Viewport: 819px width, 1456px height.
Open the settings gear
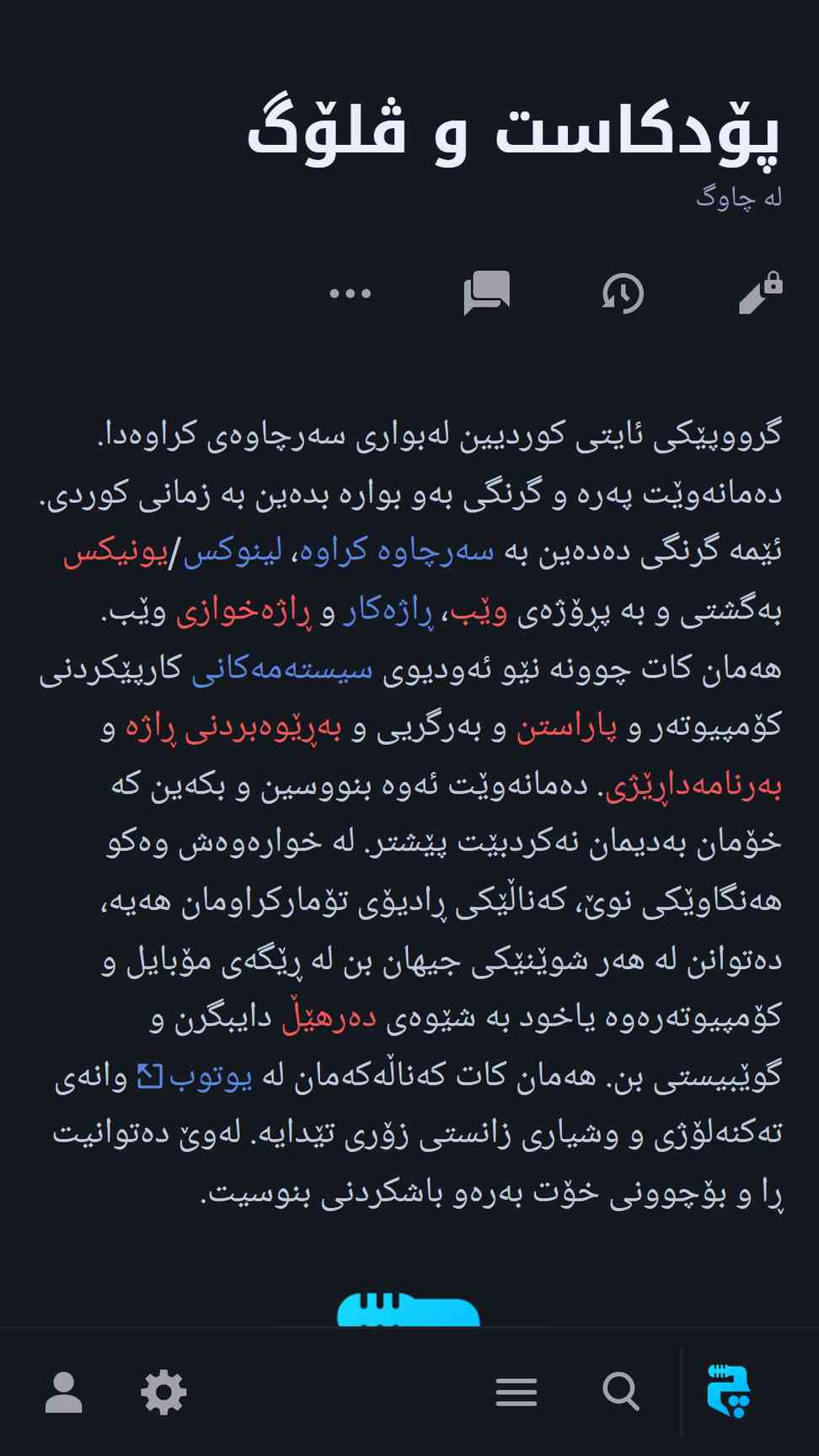[163, 1392]
